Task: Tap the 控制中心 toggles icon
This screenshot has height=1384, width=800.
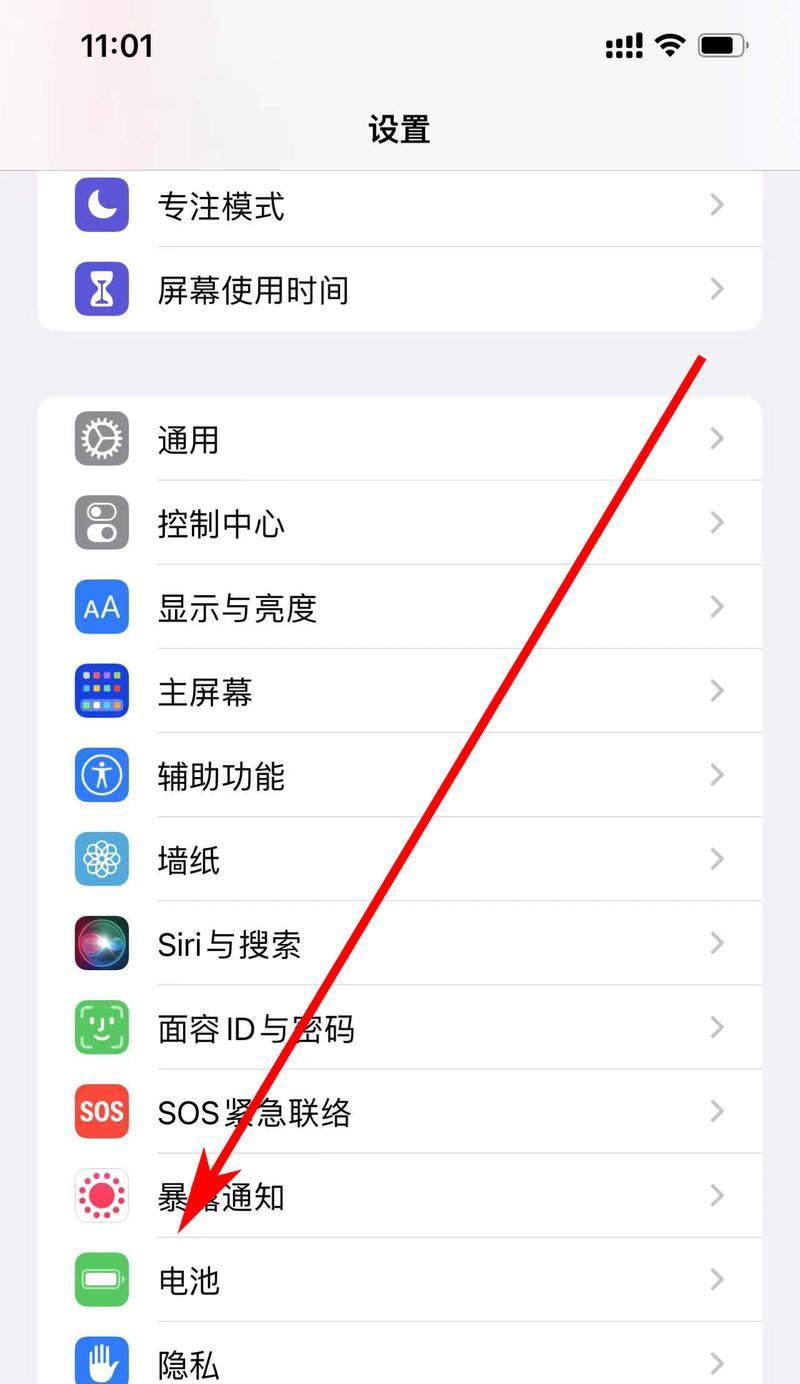Action: coord(101,522)
